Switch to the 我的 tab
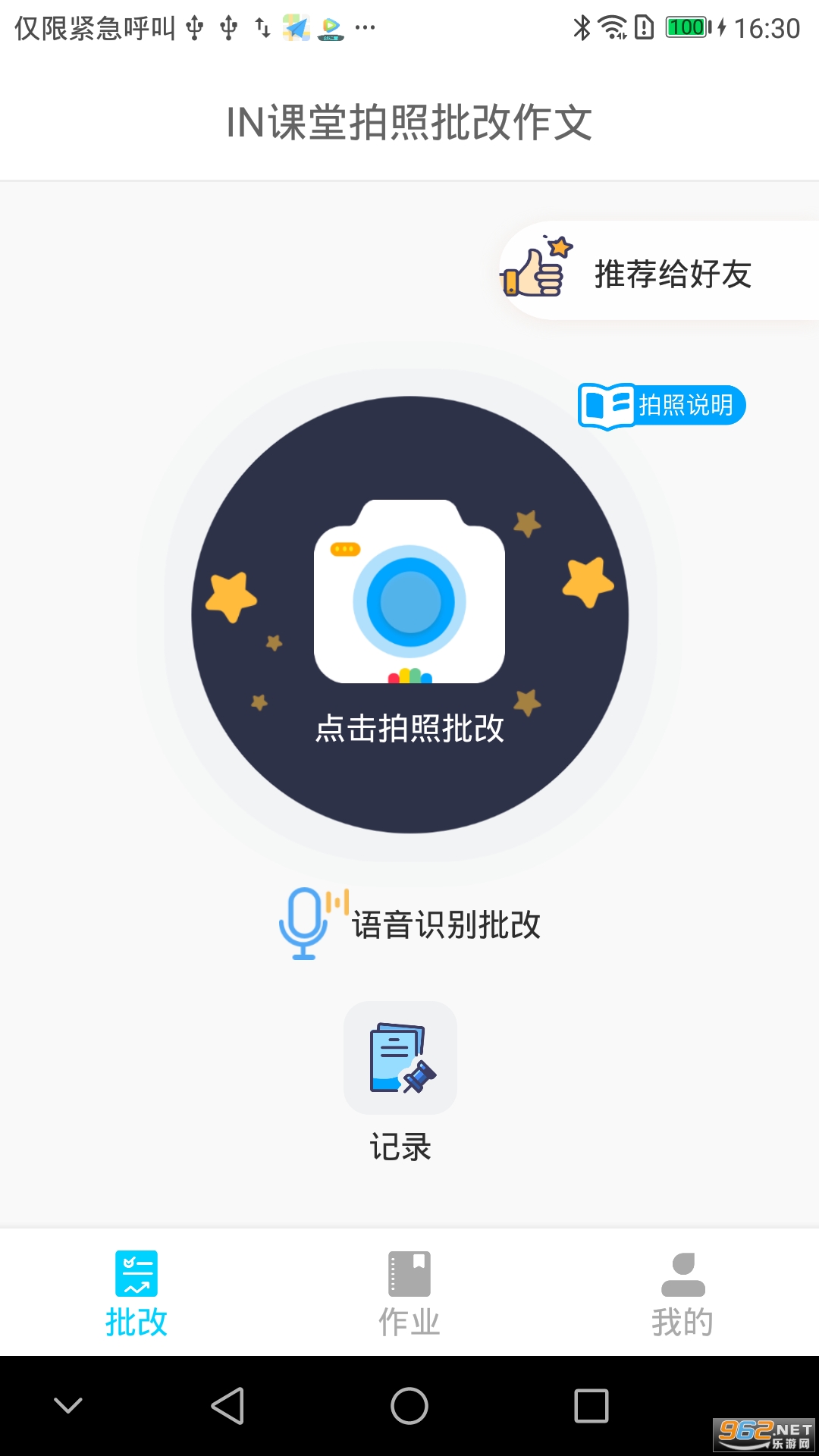This screenshot has height=1456, width=819. (682, 1294)
